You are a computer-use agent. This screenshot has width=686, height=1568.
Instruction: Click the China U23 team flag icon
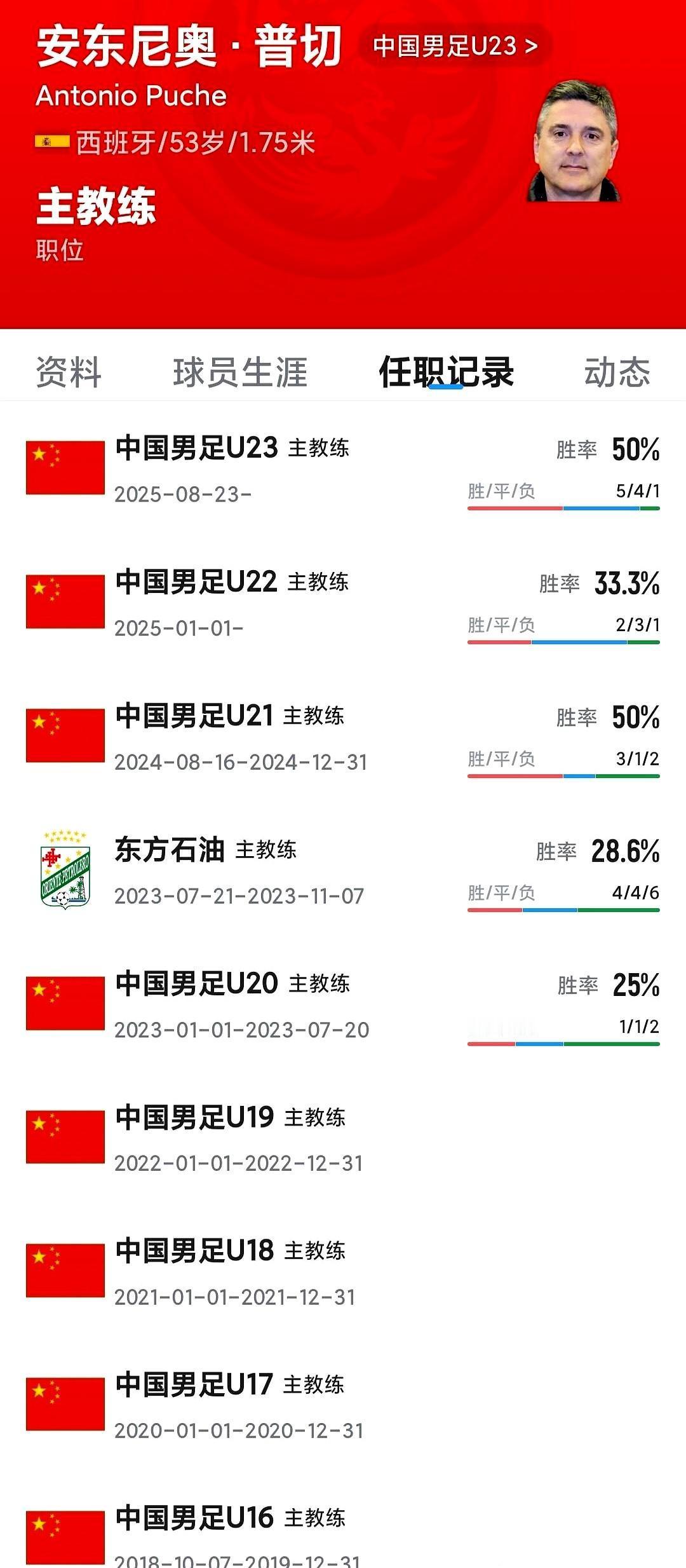[x=65, y=467]
